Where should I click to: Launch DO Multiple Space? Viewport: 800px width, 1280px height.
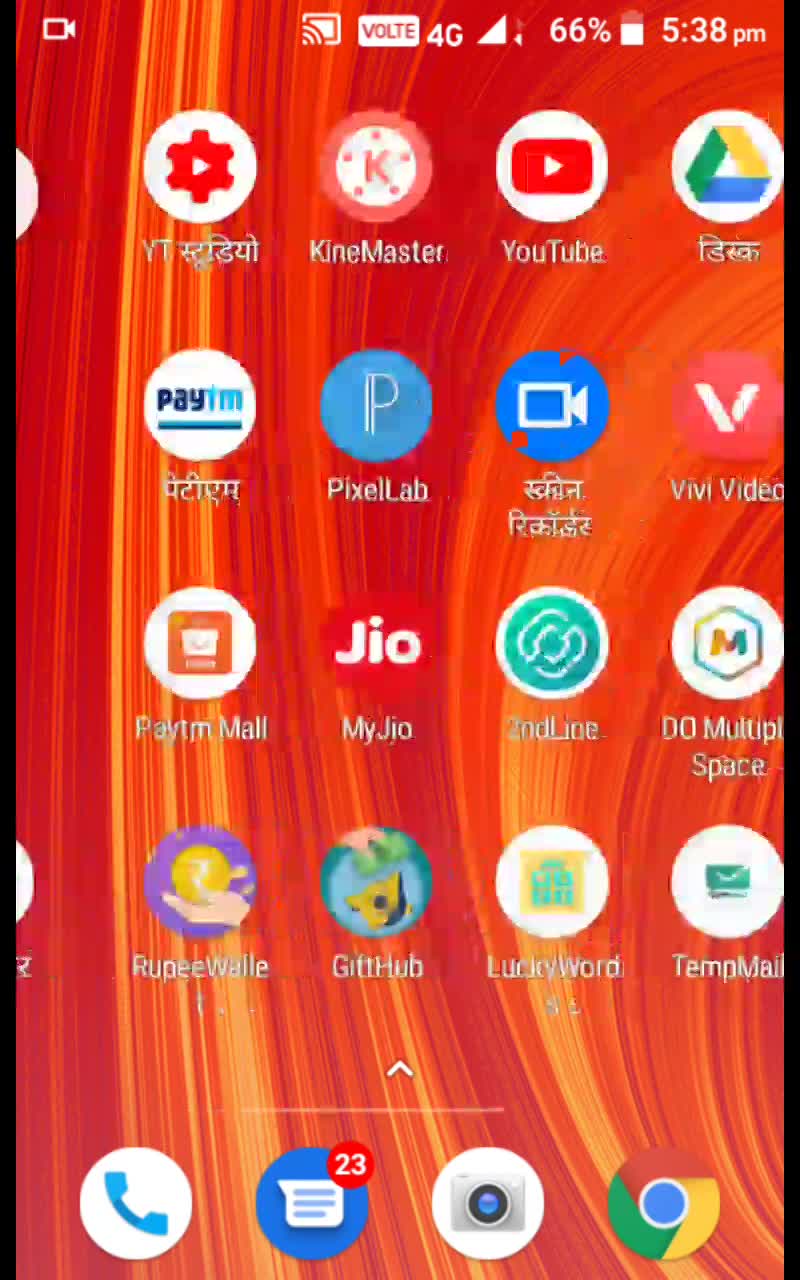coord(727,645)
